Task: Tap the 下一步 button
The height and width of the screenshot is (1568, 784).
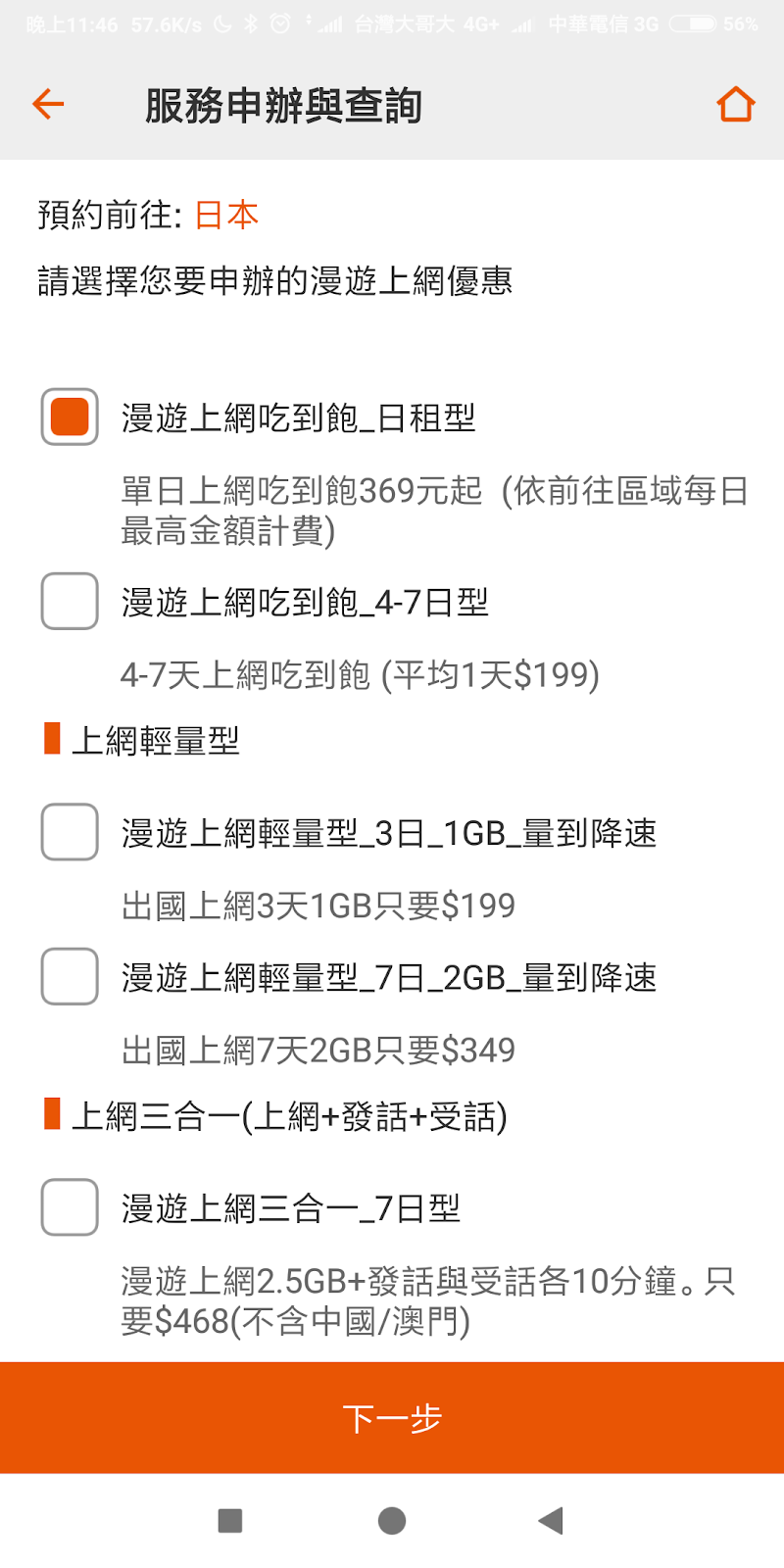Action: tap(392, 1417)
